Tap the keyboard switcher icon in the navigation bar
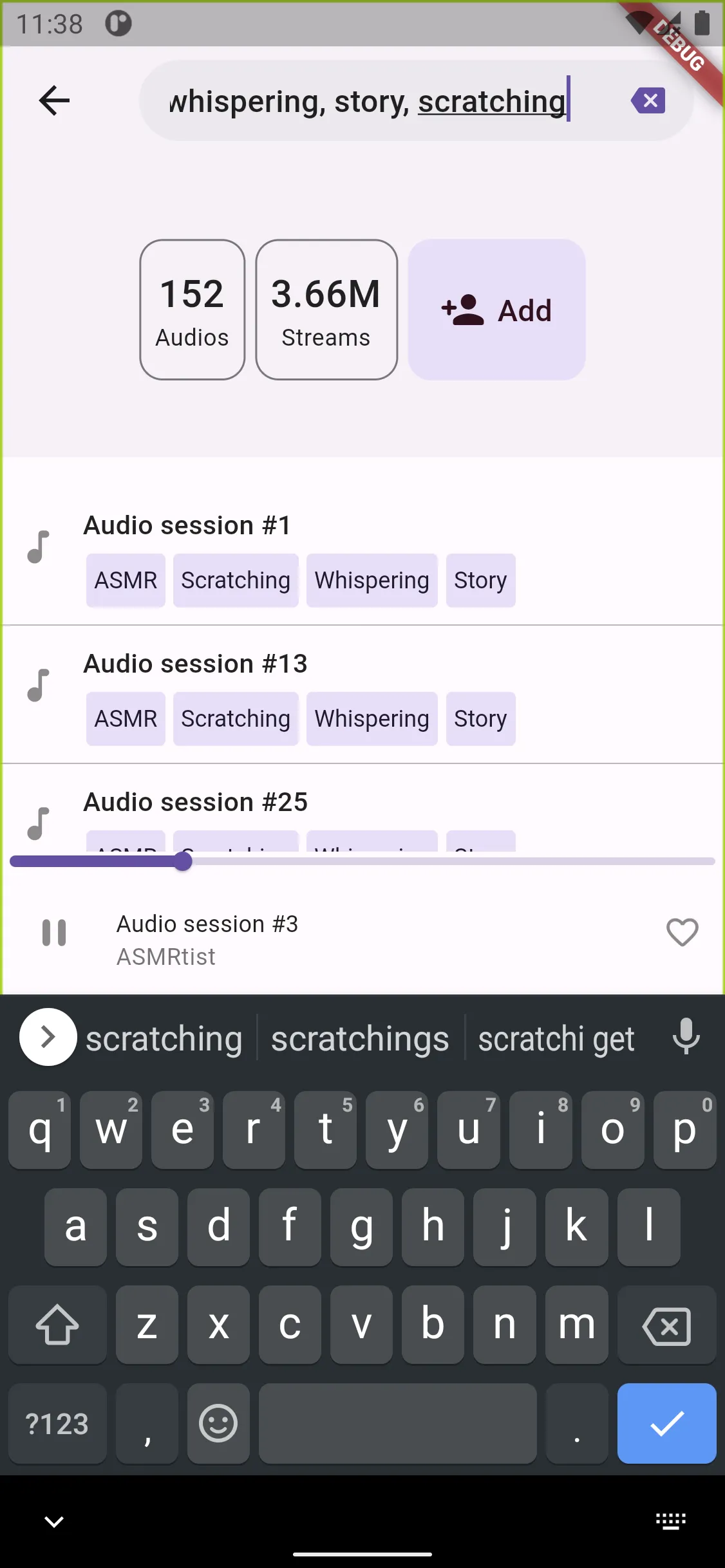 click(x=670, y=1521)
